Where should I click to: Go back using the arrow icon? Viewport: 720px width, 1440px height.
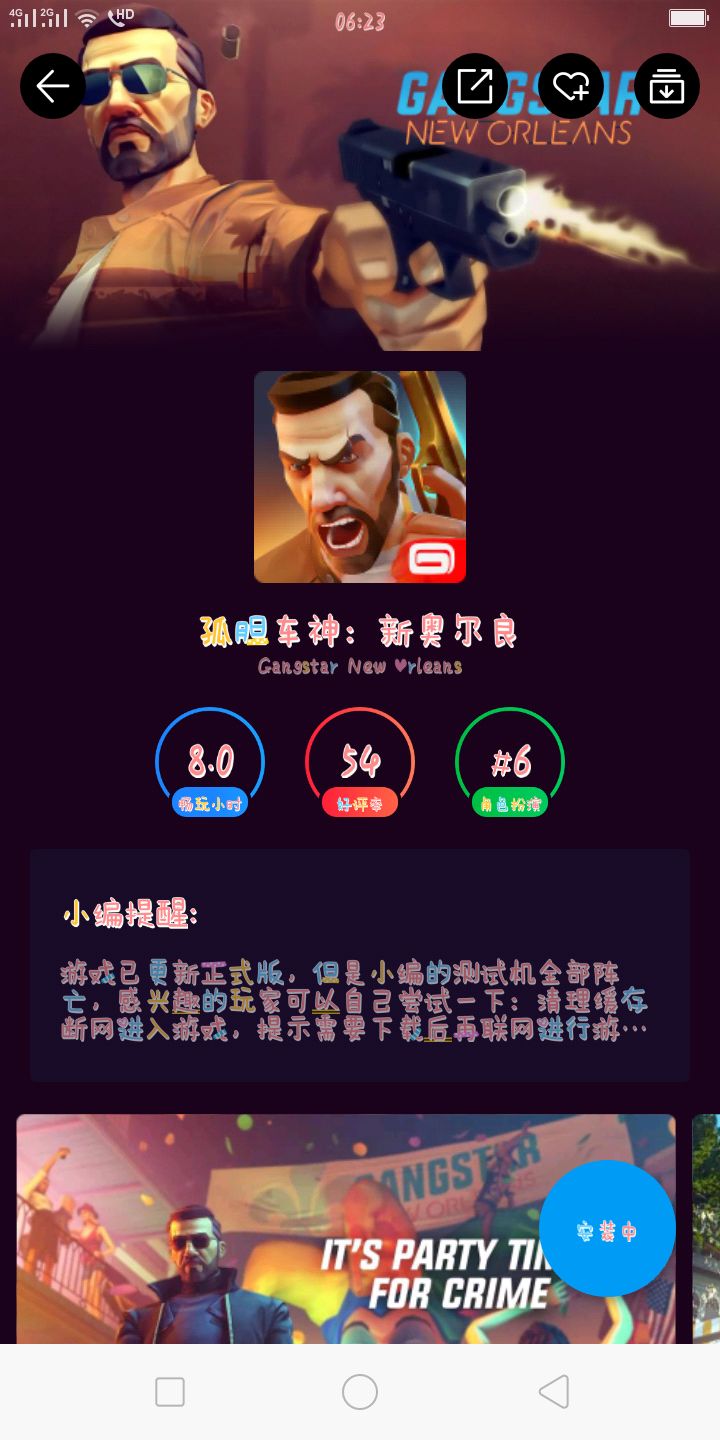click(52, 86)
